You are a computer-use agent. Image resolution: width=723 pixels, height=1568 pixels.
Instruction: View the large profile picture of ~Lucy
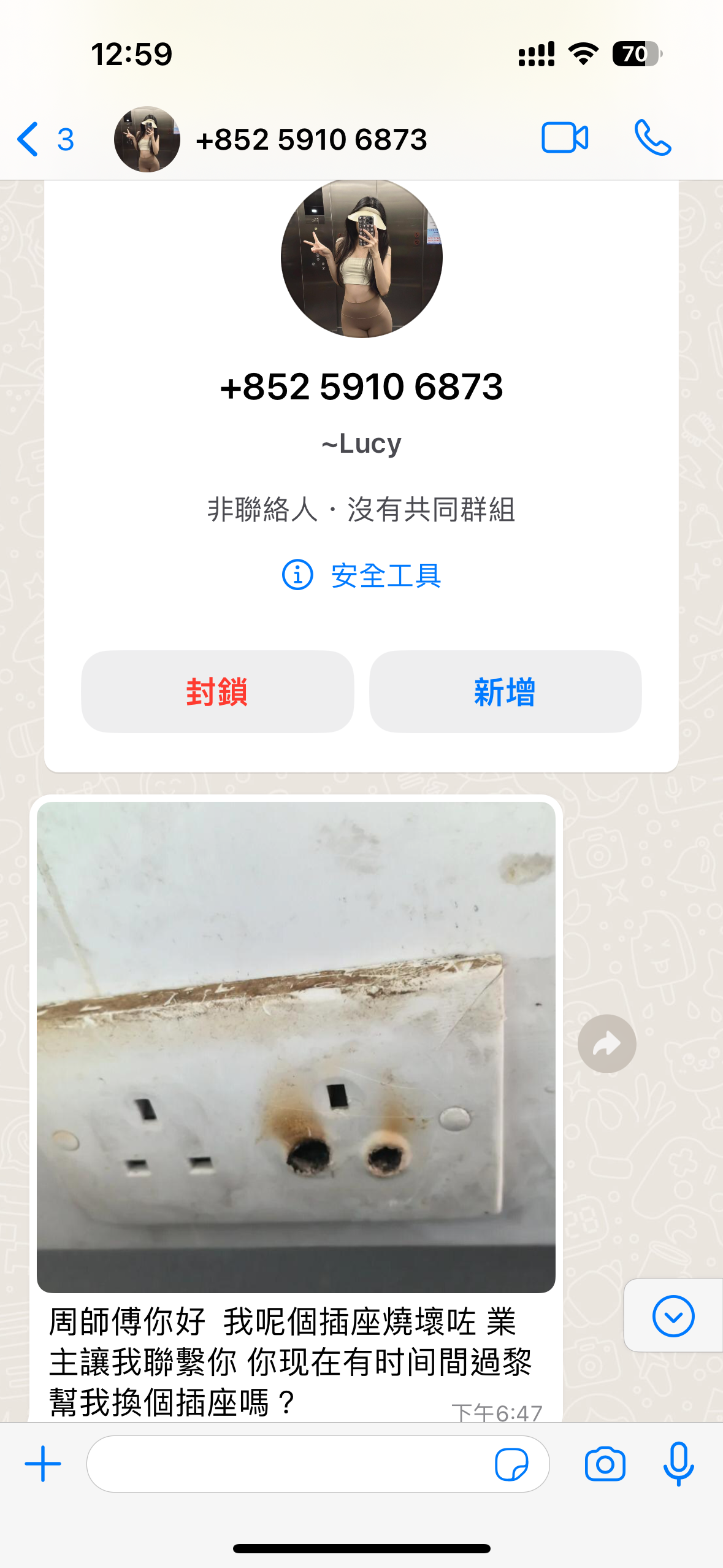point(361,258)
